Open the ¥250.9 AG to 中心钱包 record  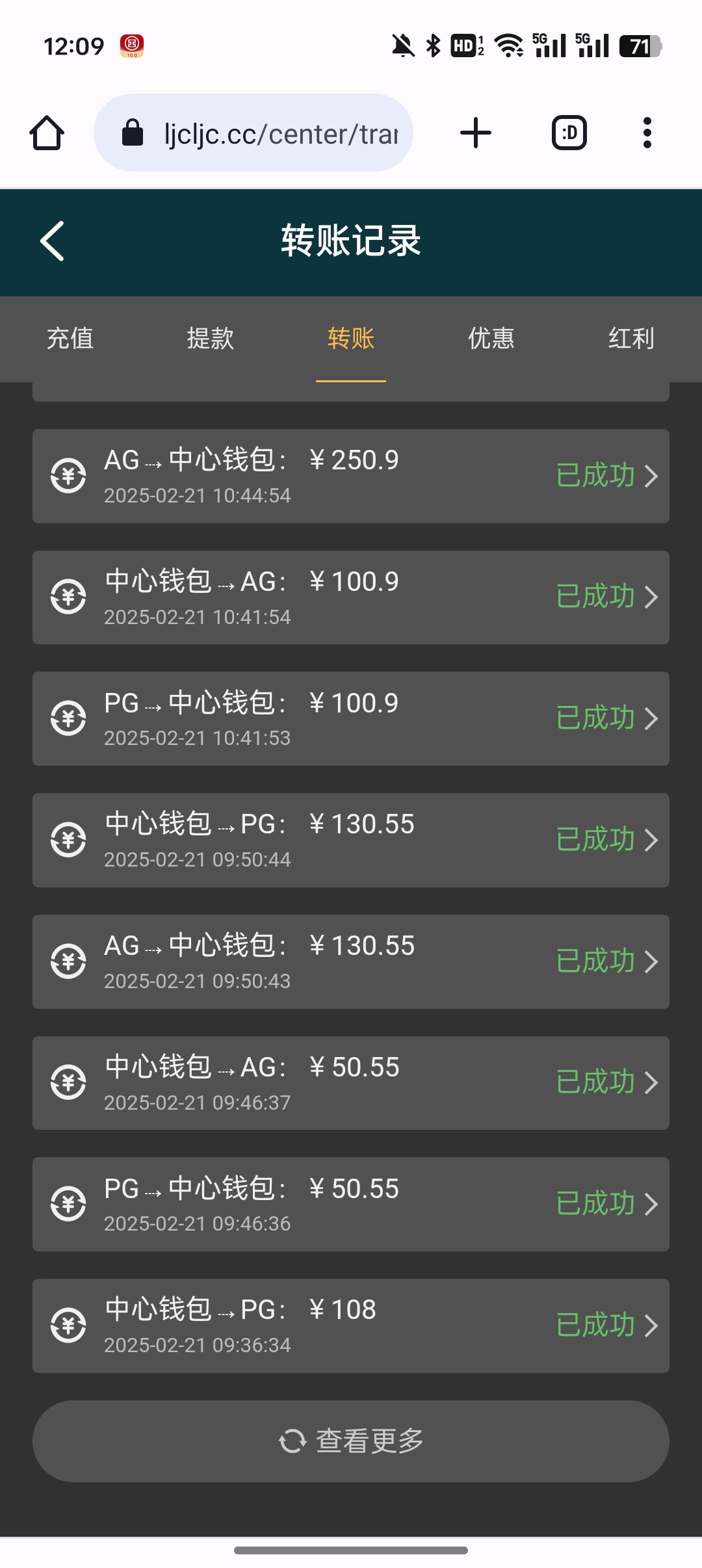tap(351, 476)
